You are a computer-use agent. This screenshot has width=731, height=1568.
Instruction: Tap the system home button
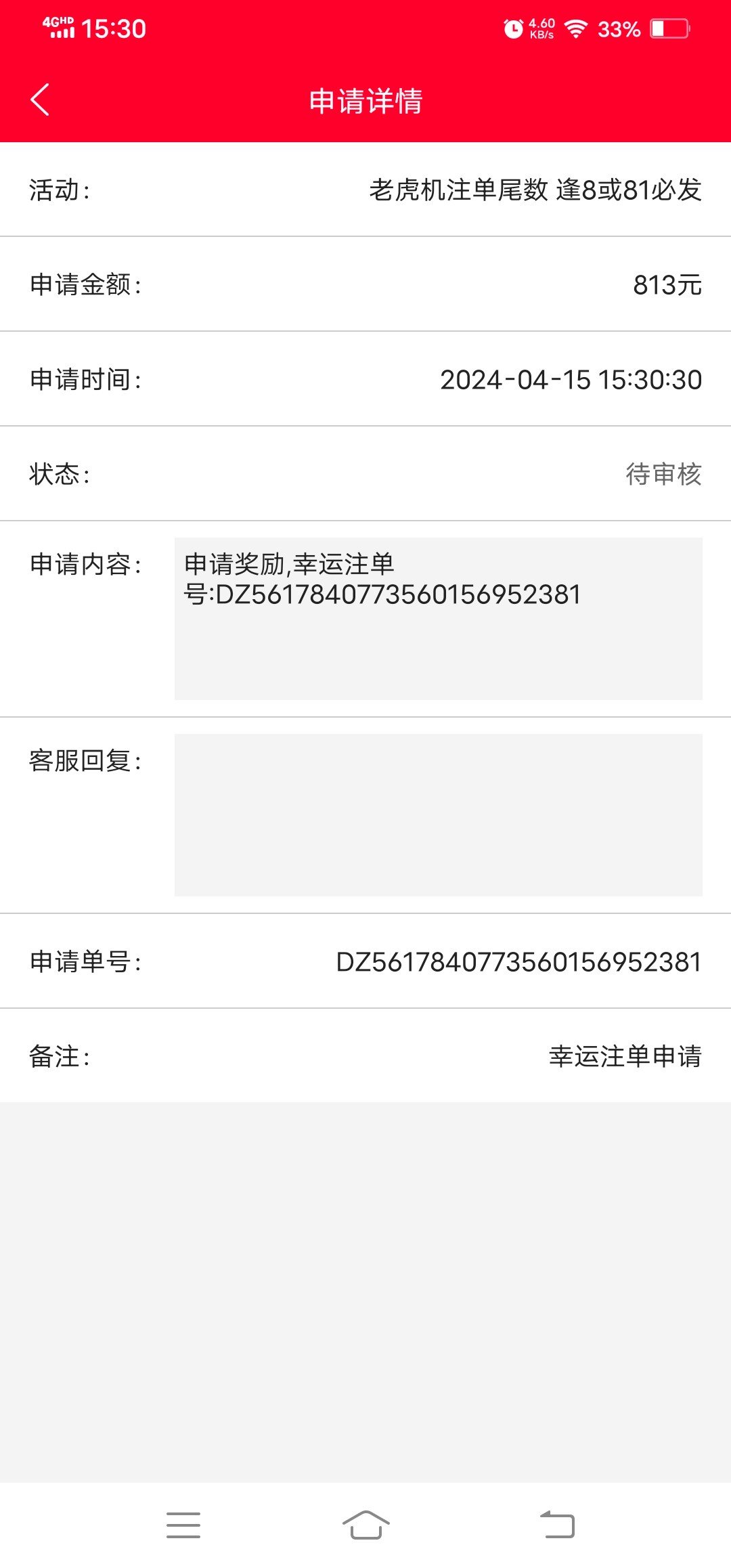365,1525
